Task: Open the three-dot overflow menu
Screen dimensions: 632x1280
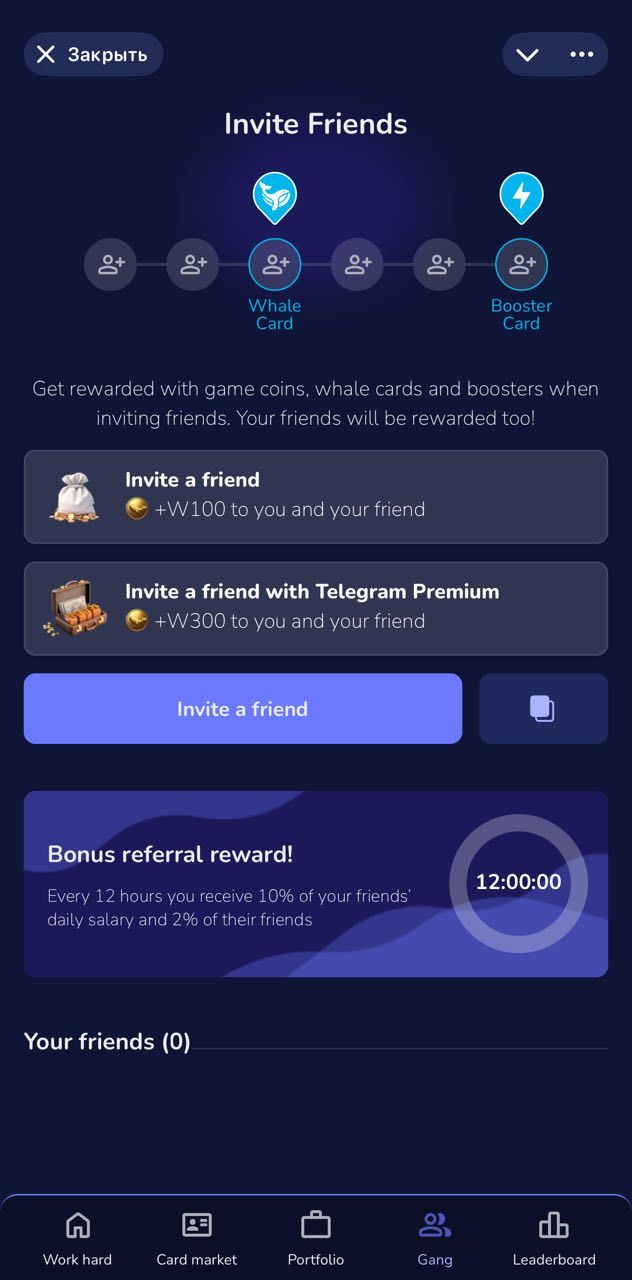Action: click(x=582, y=55)
